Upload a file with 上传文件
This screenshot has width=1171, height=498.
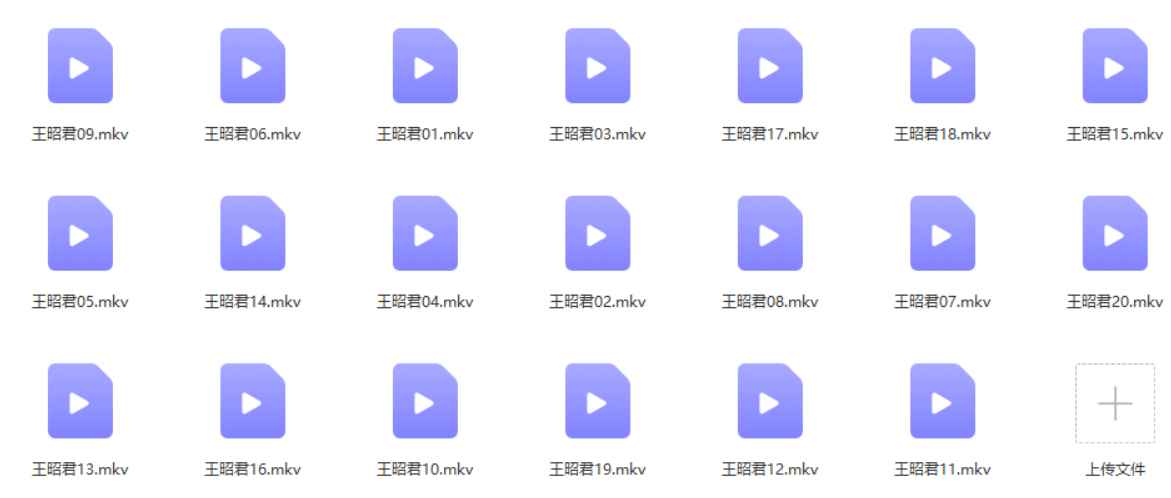pyautogui.click(x=1115, y=403)
